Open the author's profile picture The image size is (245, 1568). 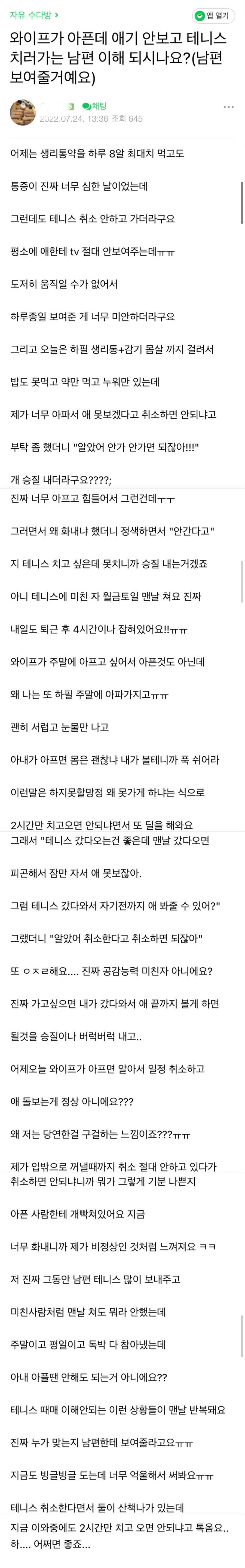(23, 113)
